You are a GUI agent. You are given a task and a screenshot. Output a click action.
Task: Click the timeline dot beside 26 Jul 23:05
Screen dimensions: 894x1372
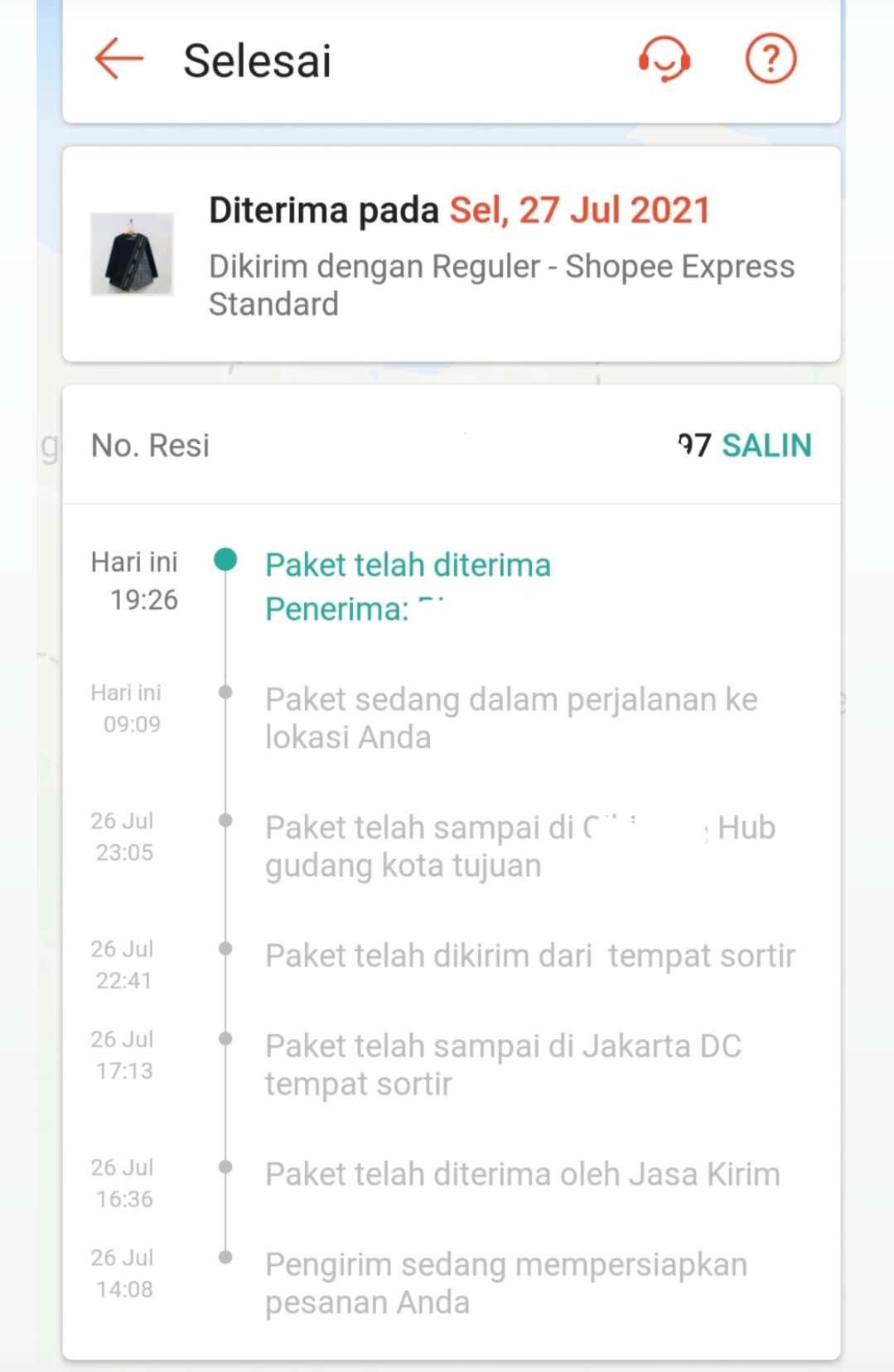pos(225,821)
